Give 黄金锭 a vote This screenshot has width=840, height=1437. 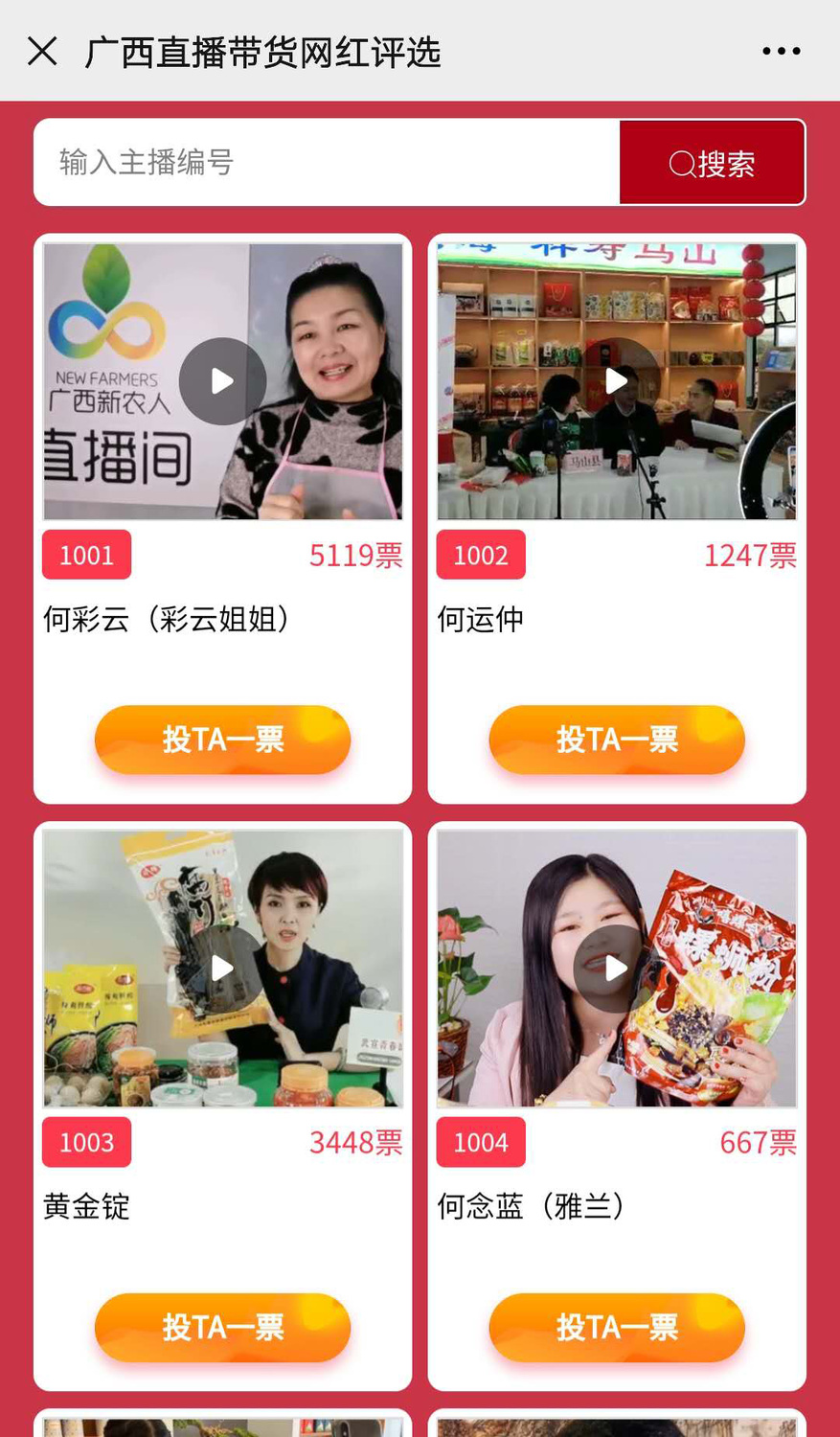[222, 1327]
